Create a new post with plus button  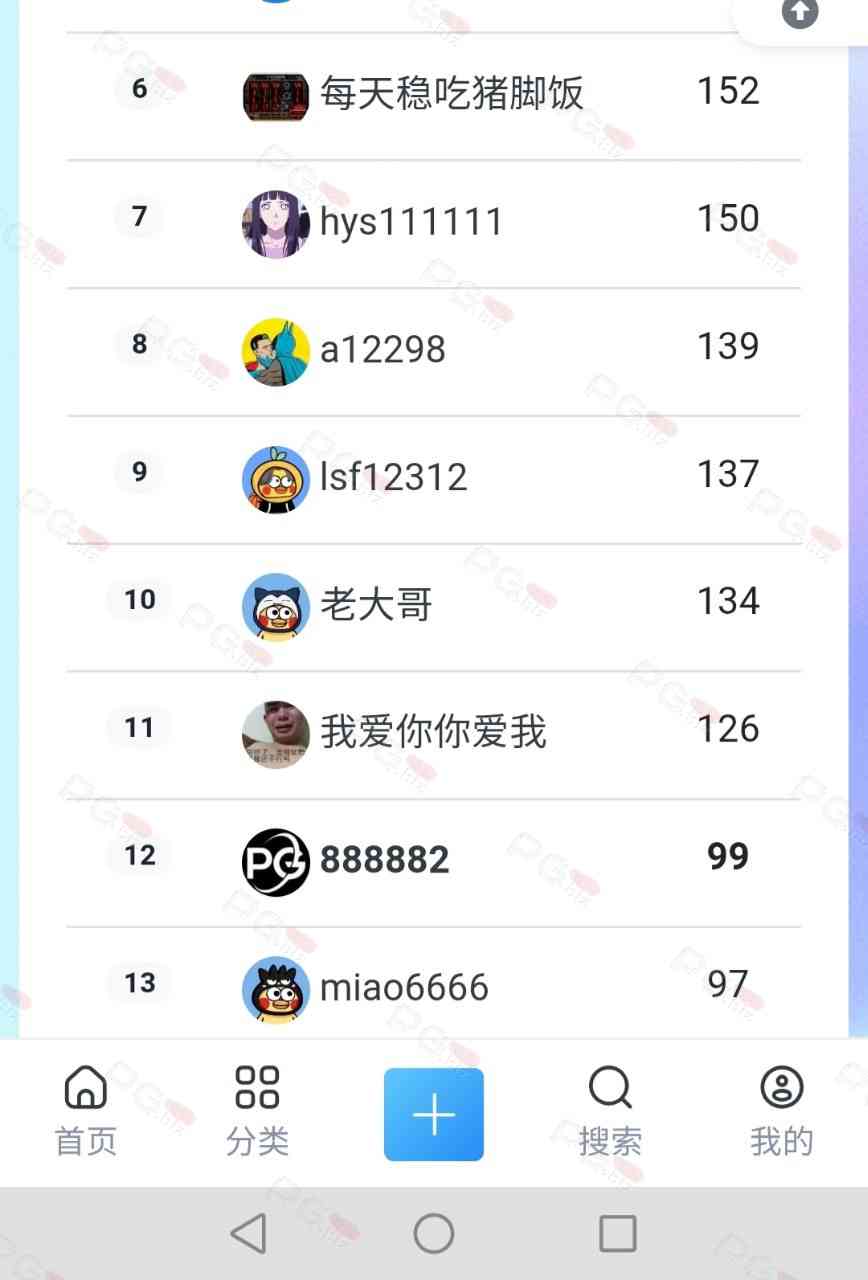point(434,1114)
